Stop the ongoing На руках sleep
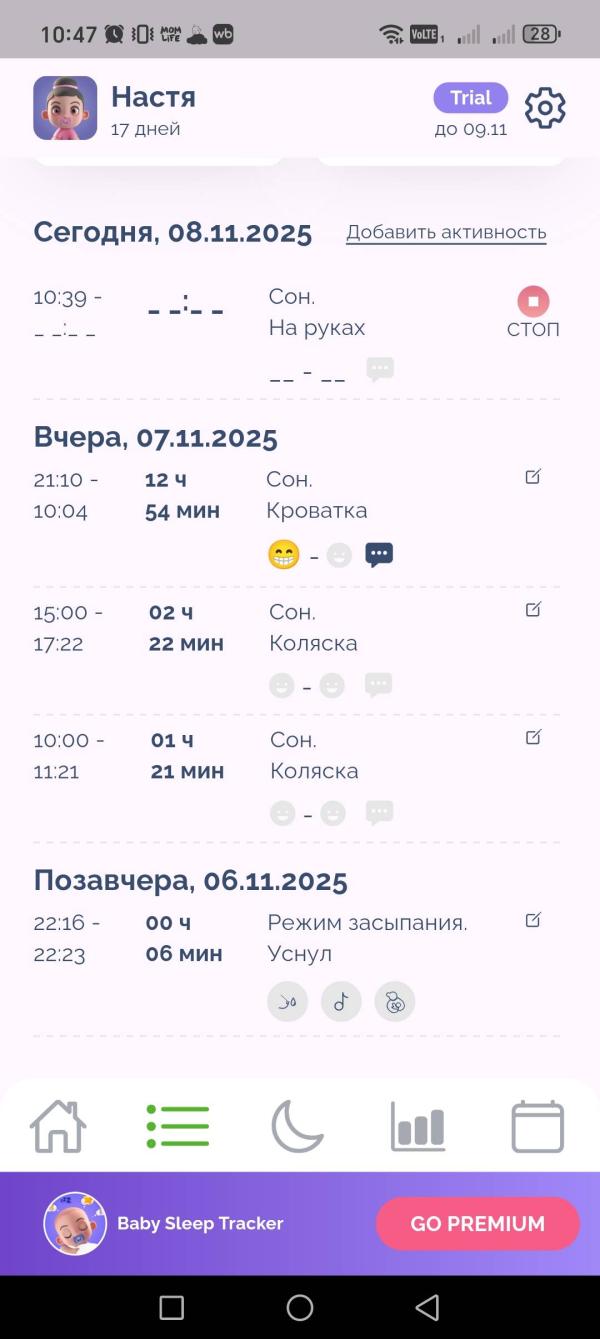Viewport: 600px width, 1339px height. click(x=533, y=302)
